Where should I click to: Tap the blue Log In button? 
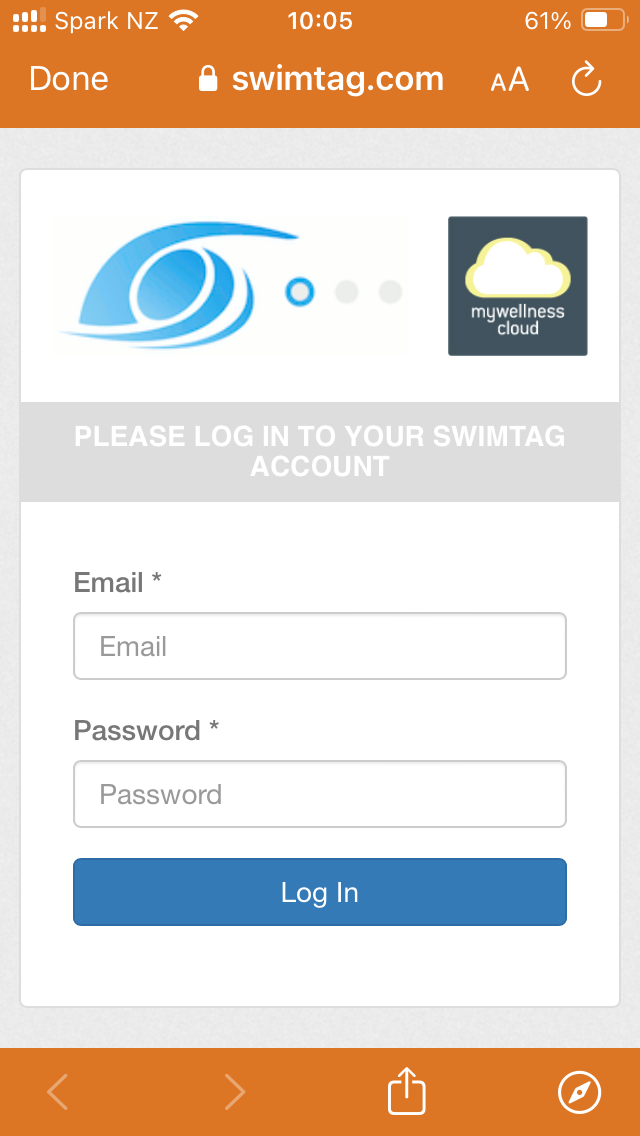point(320,892)
